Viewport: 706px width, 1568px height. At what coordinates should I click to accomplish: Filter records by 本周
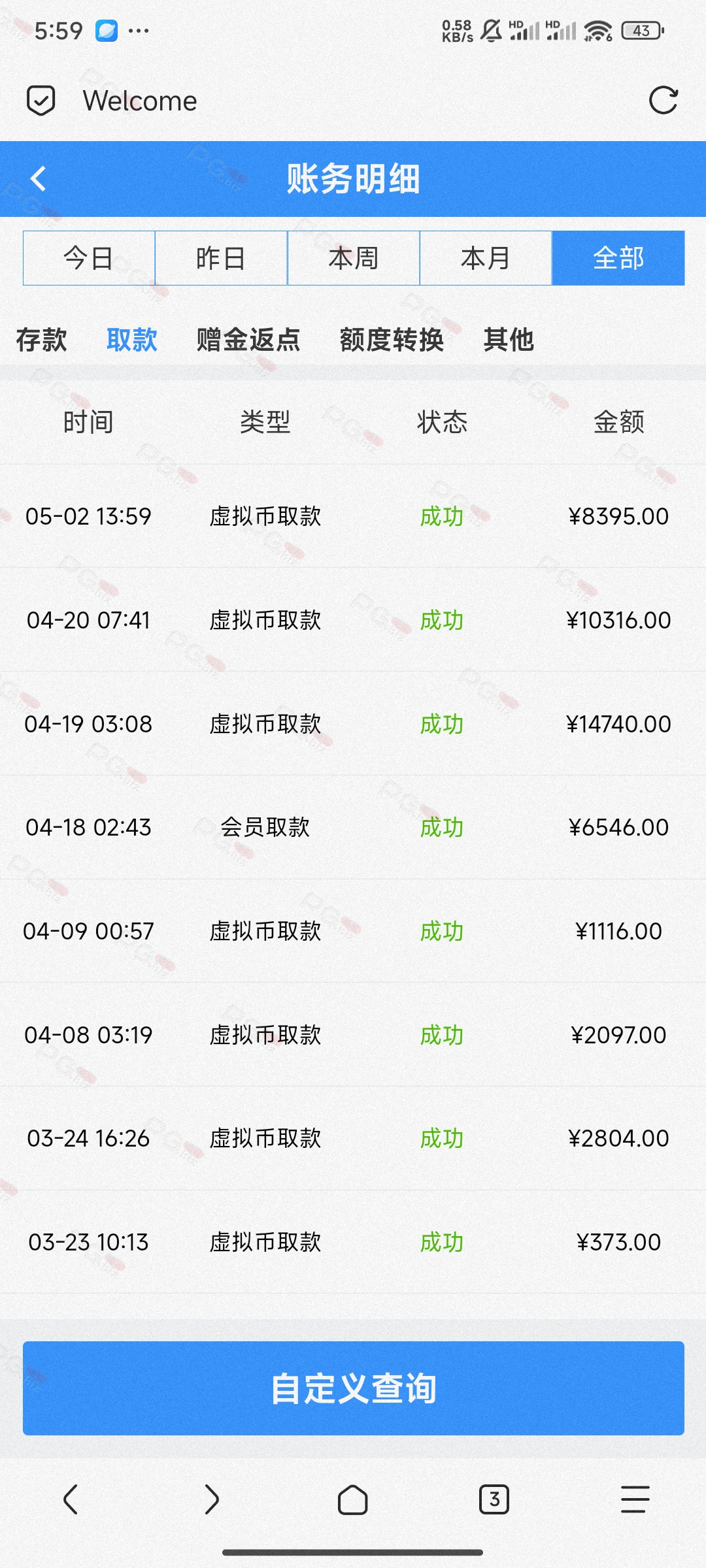click(x=354, y=258)
